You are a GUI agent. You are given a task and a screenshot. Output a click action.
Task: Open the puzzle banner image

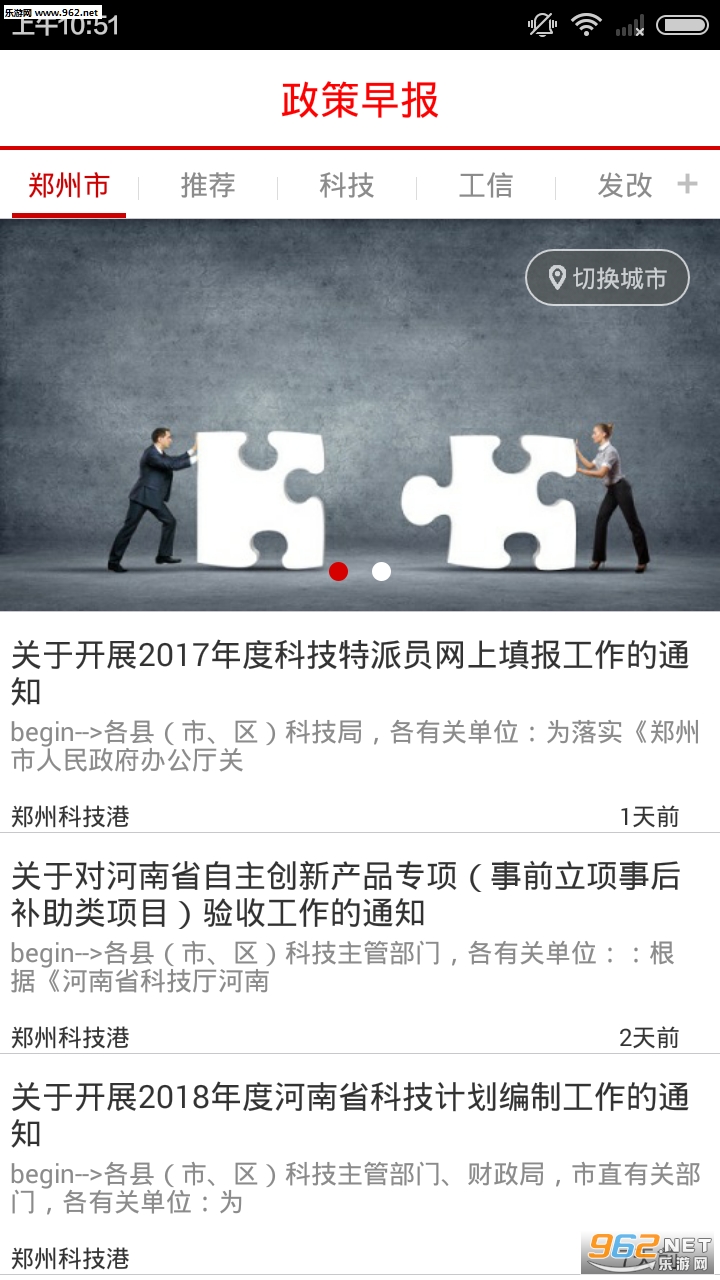click(360, 415)
